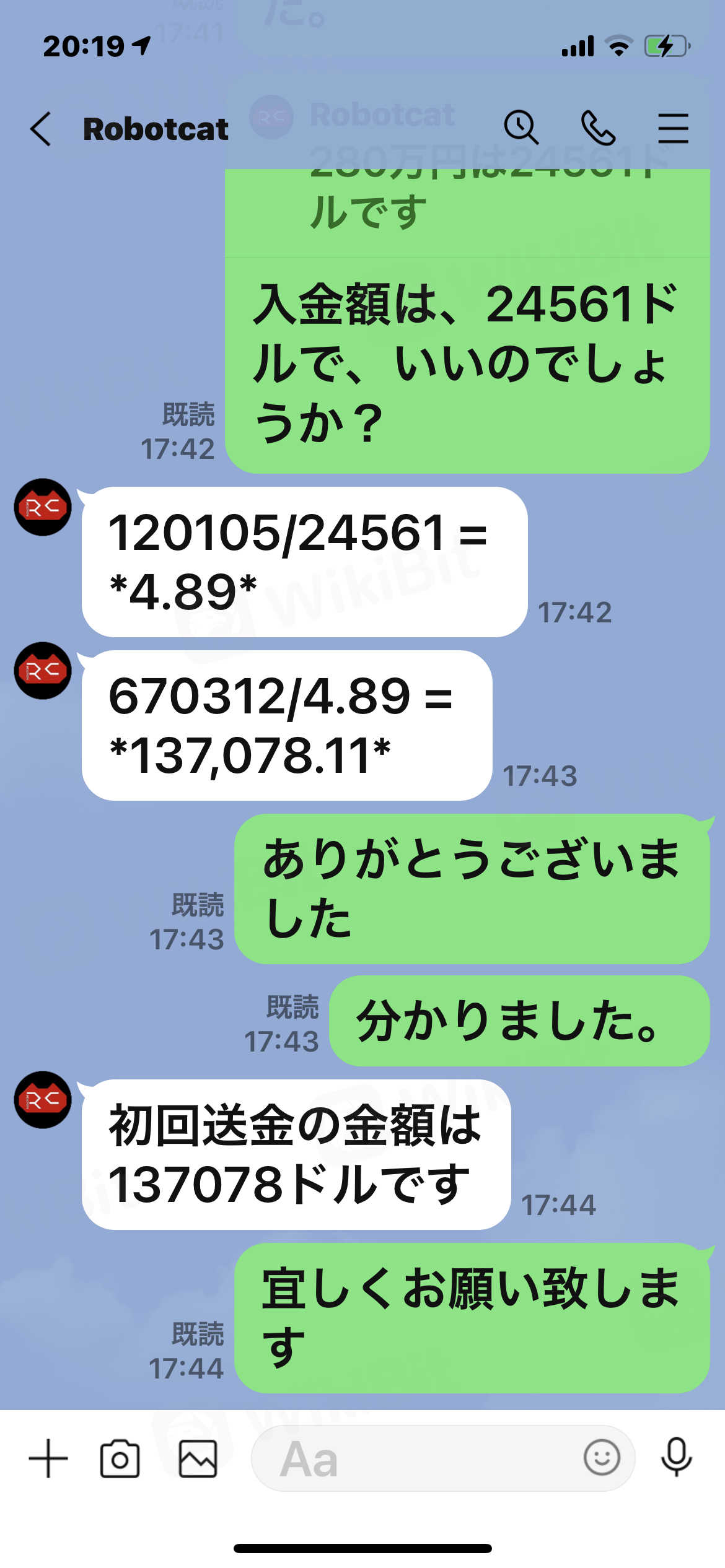Open the photo gallery picker
Viewport: 725px width, 1568px height.
click(198, 1458)
